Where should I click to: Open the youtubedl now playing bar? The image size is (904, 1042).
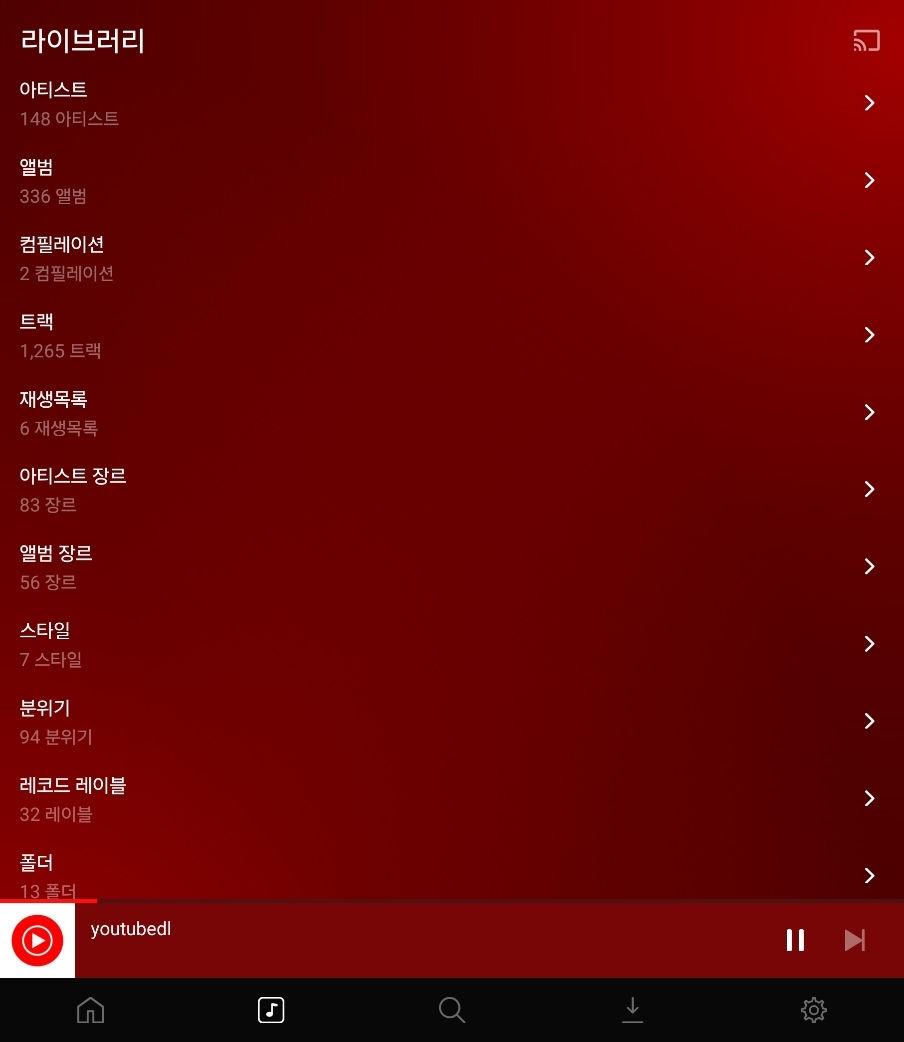click(400, 940)
